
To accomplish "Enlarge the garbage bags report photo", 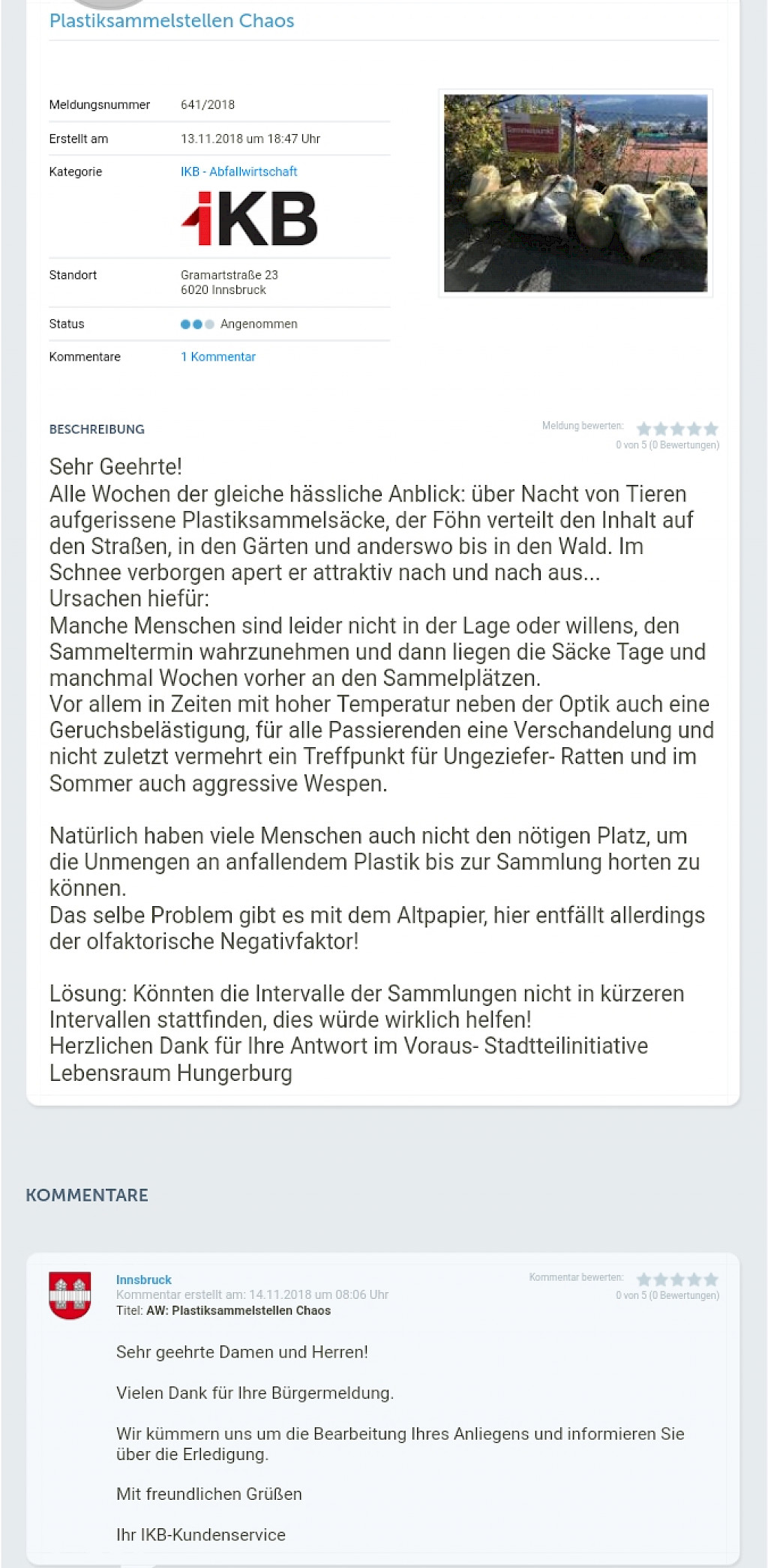I will [x=575, y=193].
